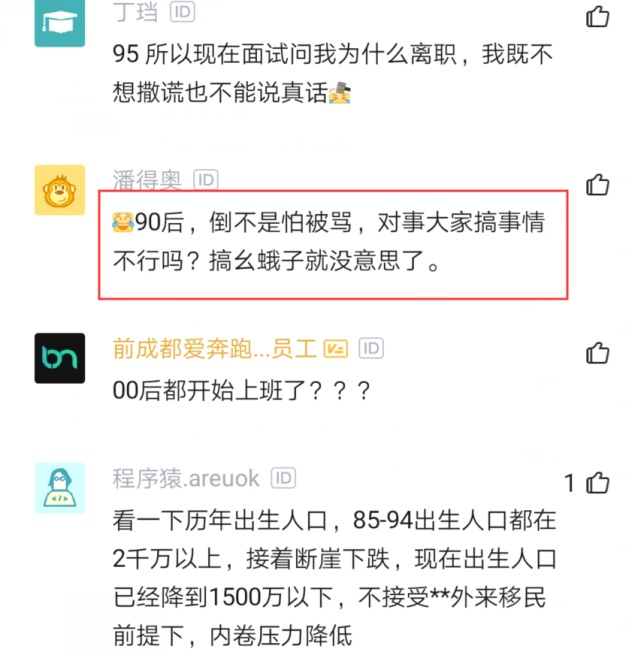This screenshot has height=664, width=641.
Task: Open 潘得奥's monkey avatar
Action: pyautogui.click(x=60, y=190)
